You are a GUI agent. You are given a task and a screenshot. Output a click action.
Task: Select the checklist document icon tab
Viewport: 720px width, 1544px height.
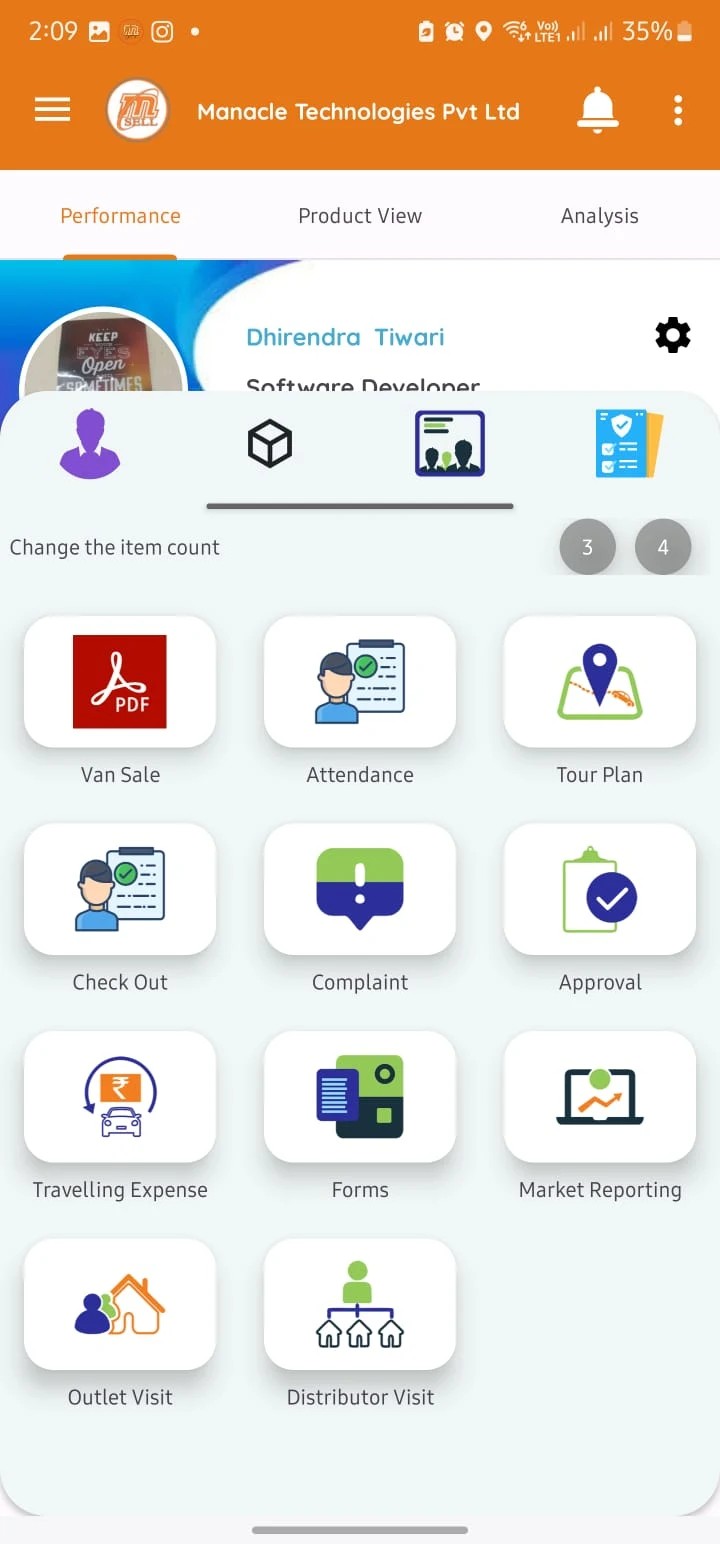[x=628, y=443]
